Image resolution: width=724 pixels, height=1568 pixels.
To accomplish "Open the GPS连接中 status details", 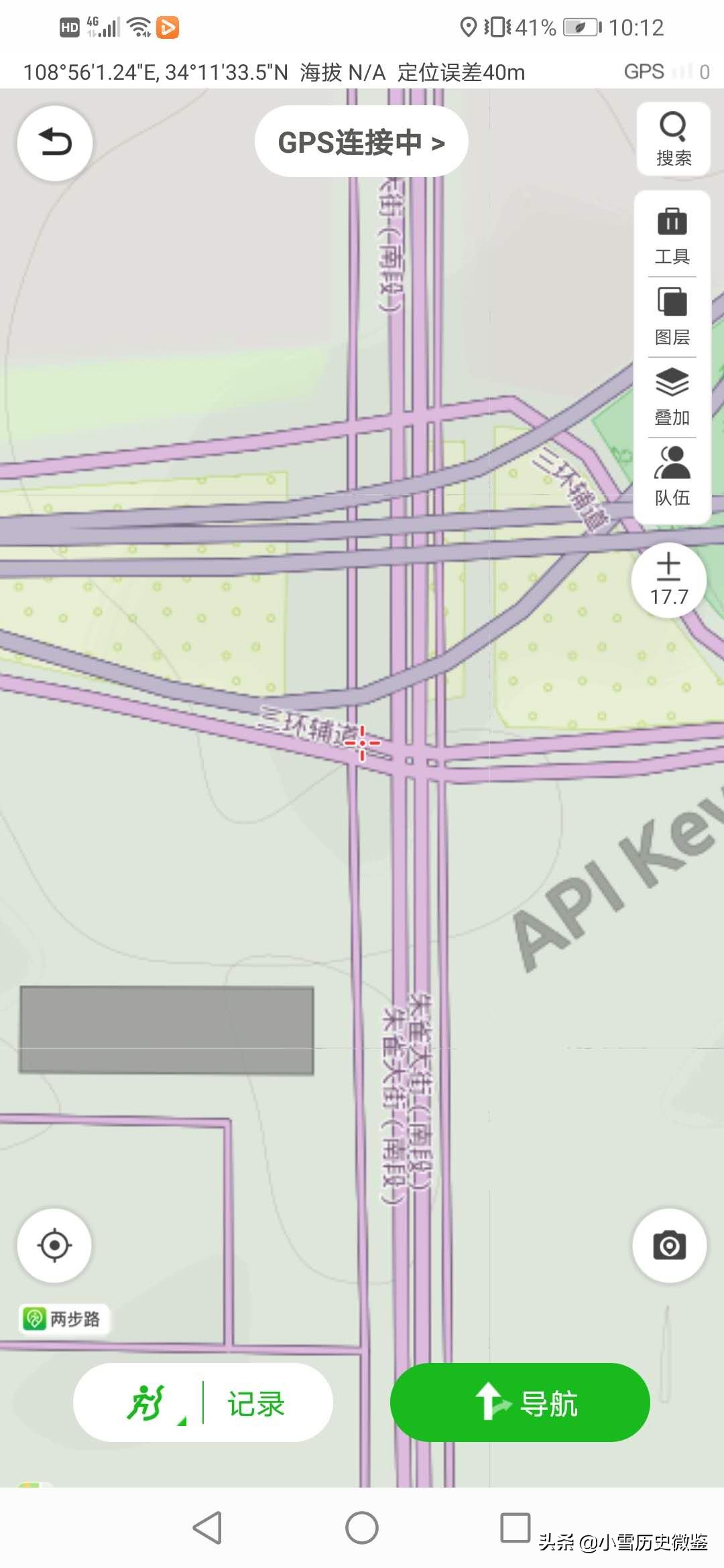I will click(x=361, y=142).
